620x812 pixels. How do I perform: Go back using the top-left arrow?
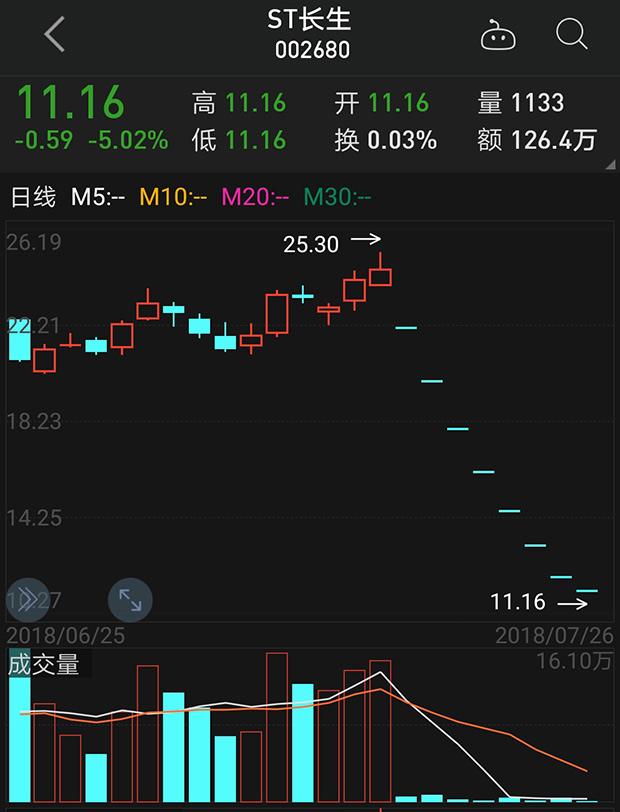pos(55,35)
